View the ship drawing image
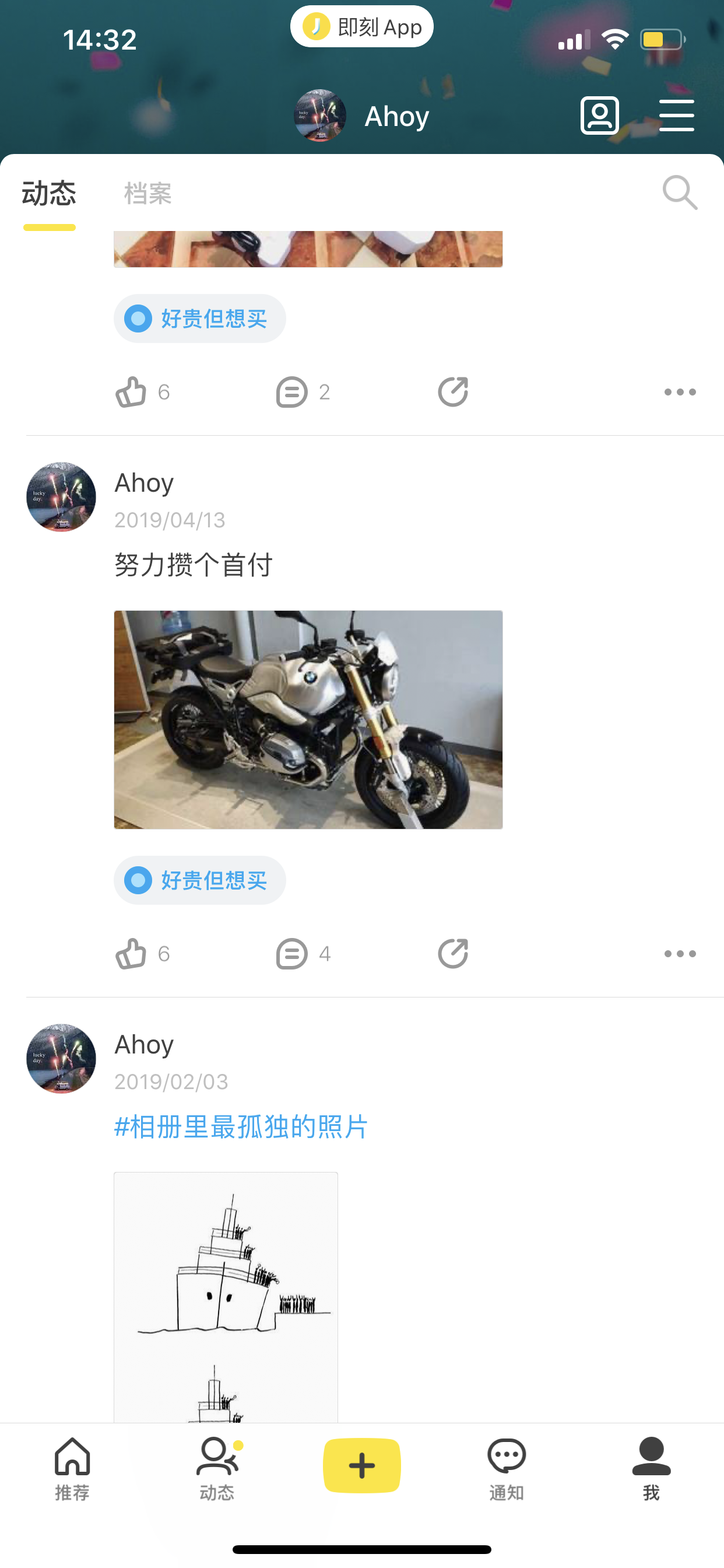The height and width of the screenshot is (1568, 724). (226, 1297)
